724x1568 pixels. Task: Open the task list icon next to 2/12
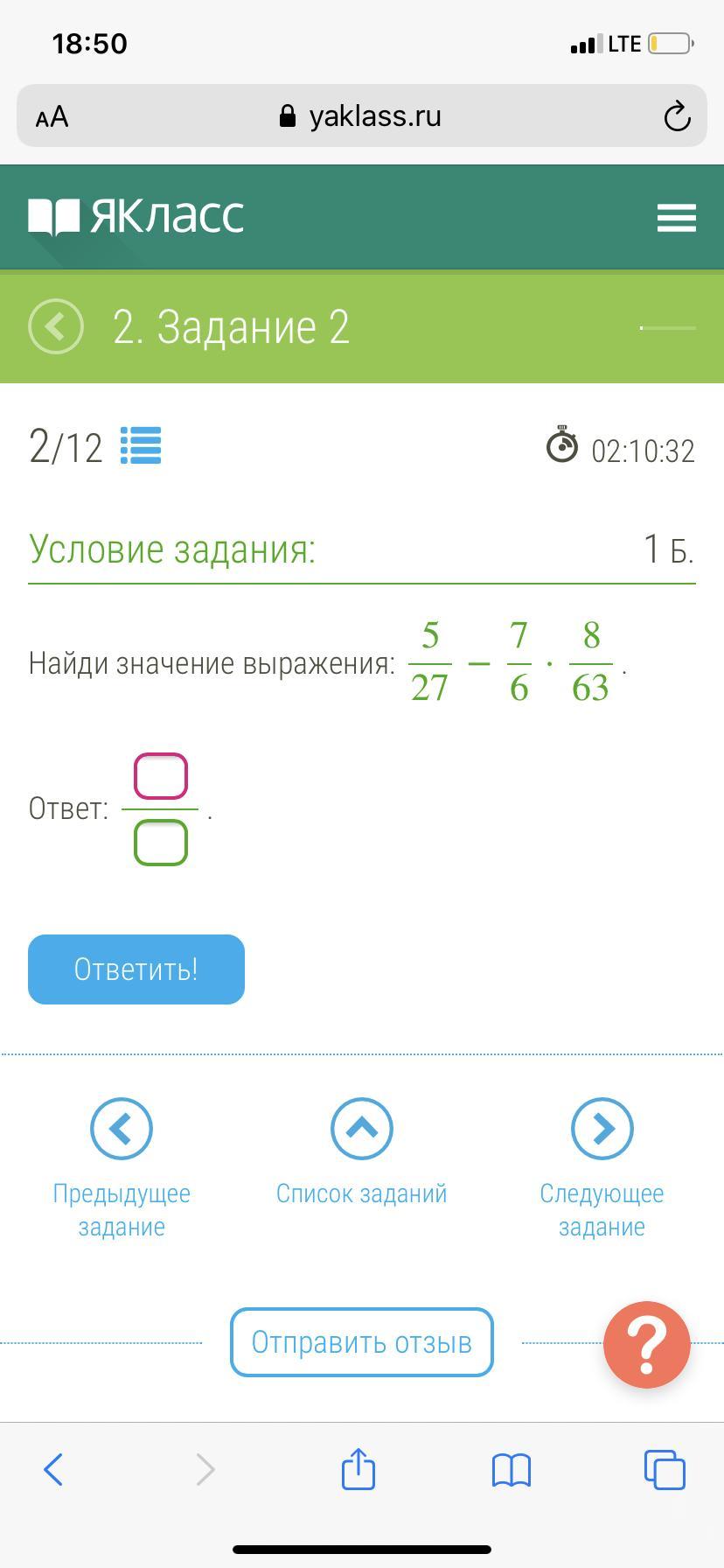(141, 445)
